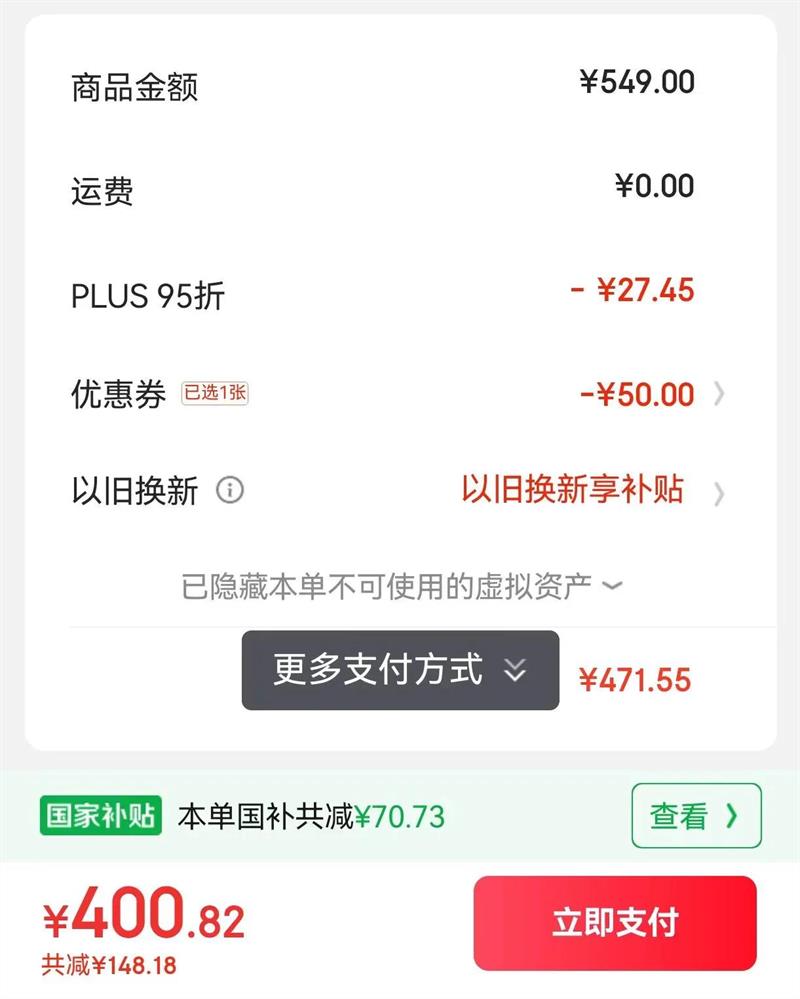Expand 已隐藏本单不可使用的虚拟资产
The image size is (800, 999).
[x=401, y=586]
